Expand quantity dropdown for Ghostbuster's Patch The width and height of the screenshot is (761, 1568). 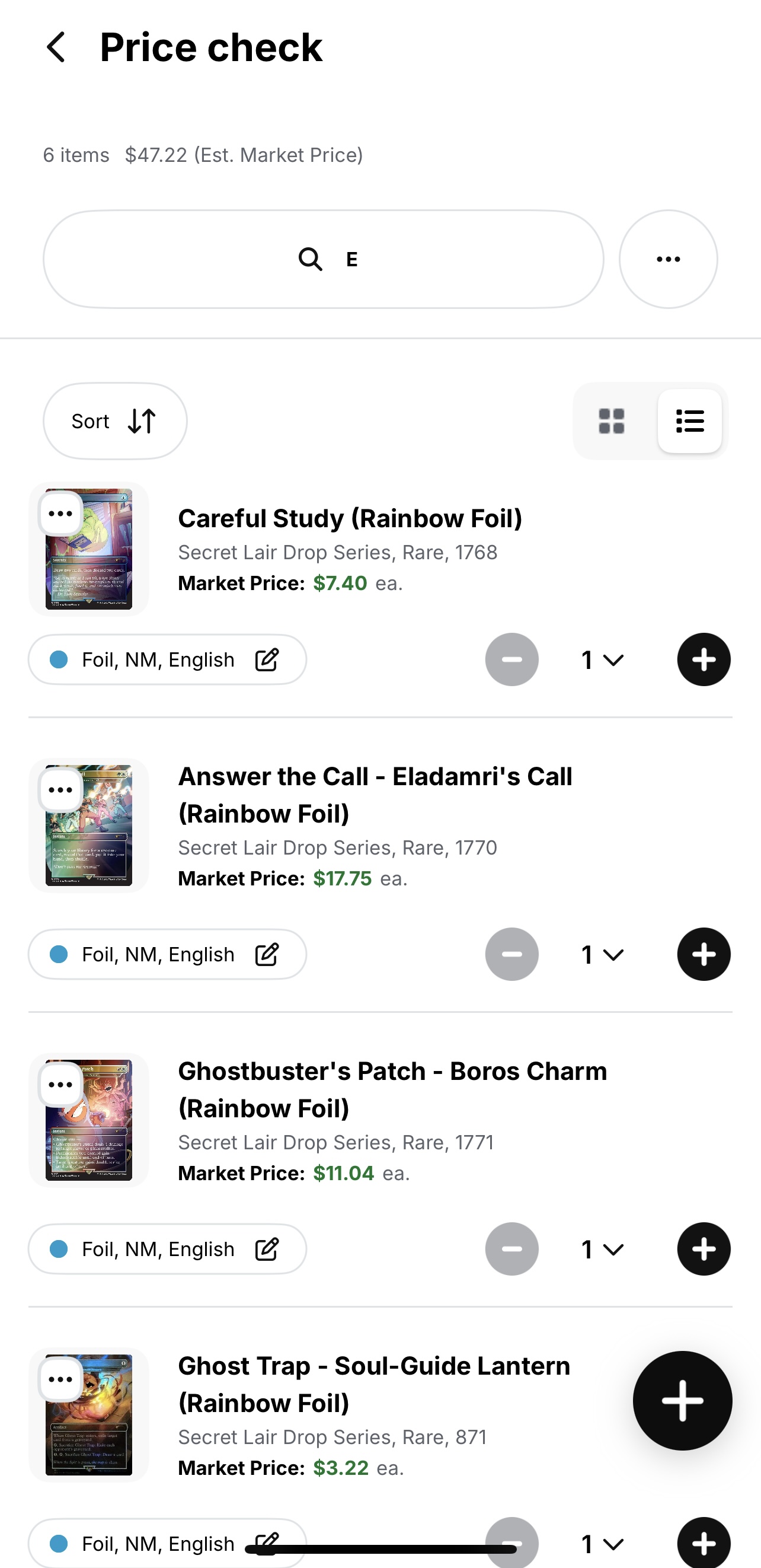pyautogui.click(x=602, y=1249)
